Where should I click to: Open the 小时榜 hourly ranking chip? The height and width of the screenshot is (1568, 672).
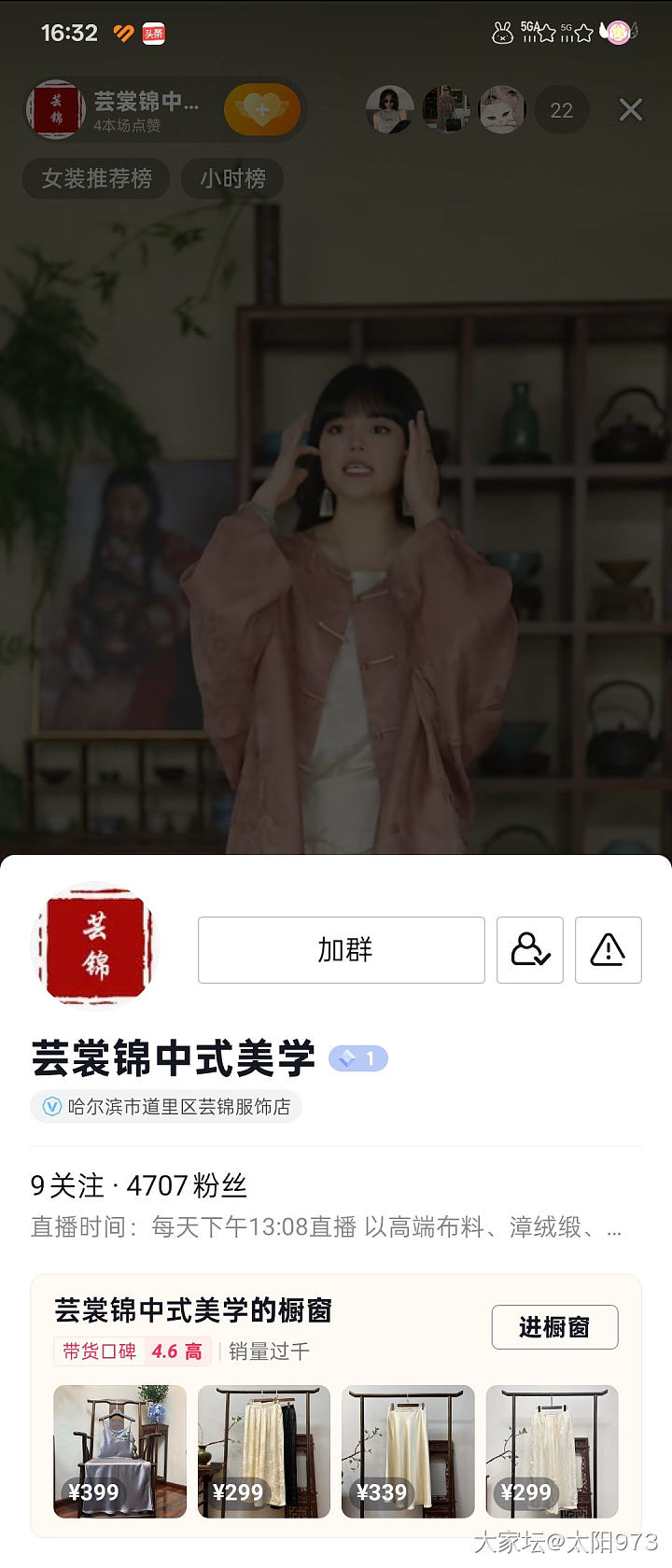click(x=232, y=178)
